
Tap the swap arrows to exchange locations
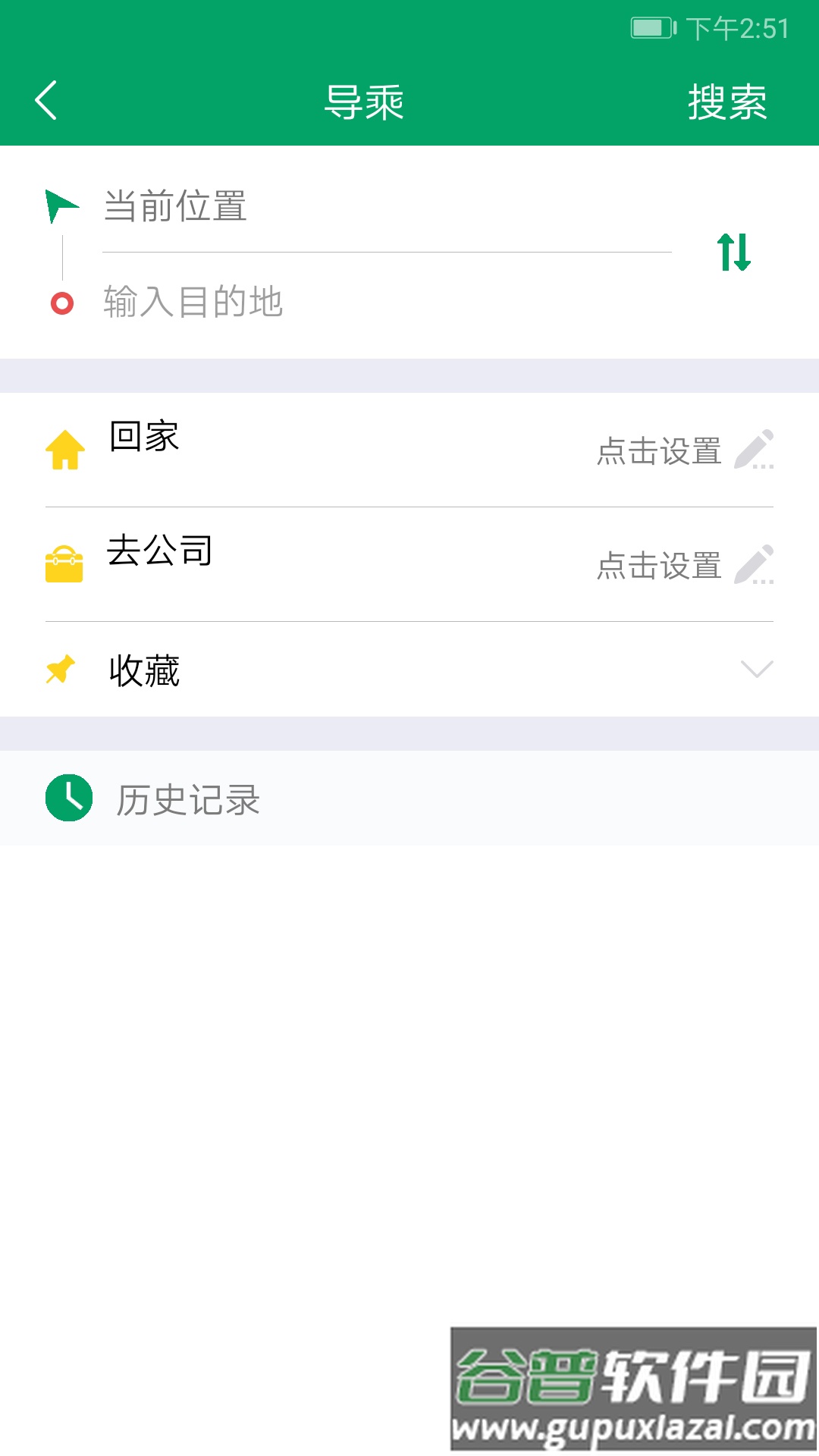pos(734,252)
